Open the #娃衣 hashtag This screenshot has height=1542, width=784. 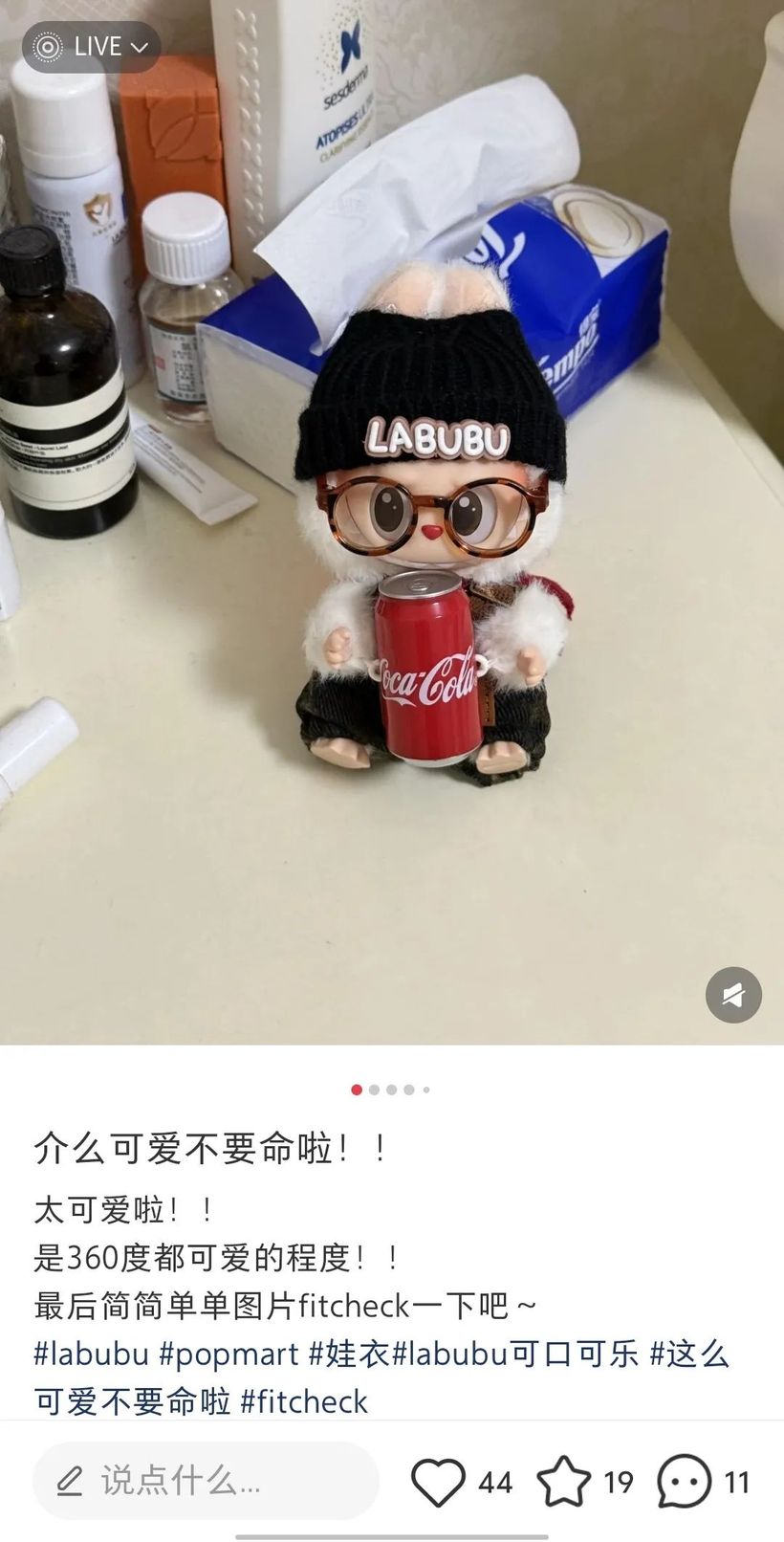click(x=348, y=1354)
